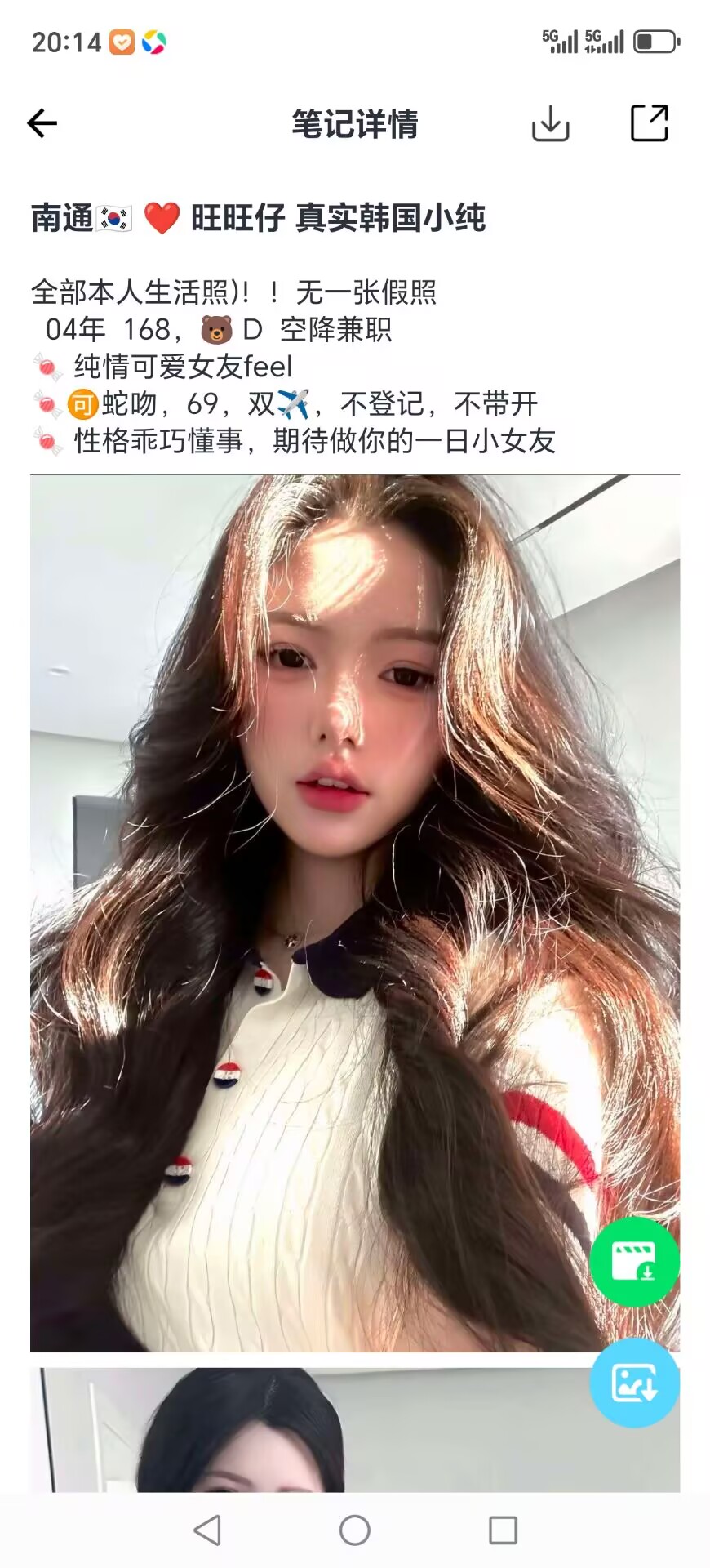Tap the system back button
Viewport: 710px width, 1568px height.
[x=207, y=1530]
